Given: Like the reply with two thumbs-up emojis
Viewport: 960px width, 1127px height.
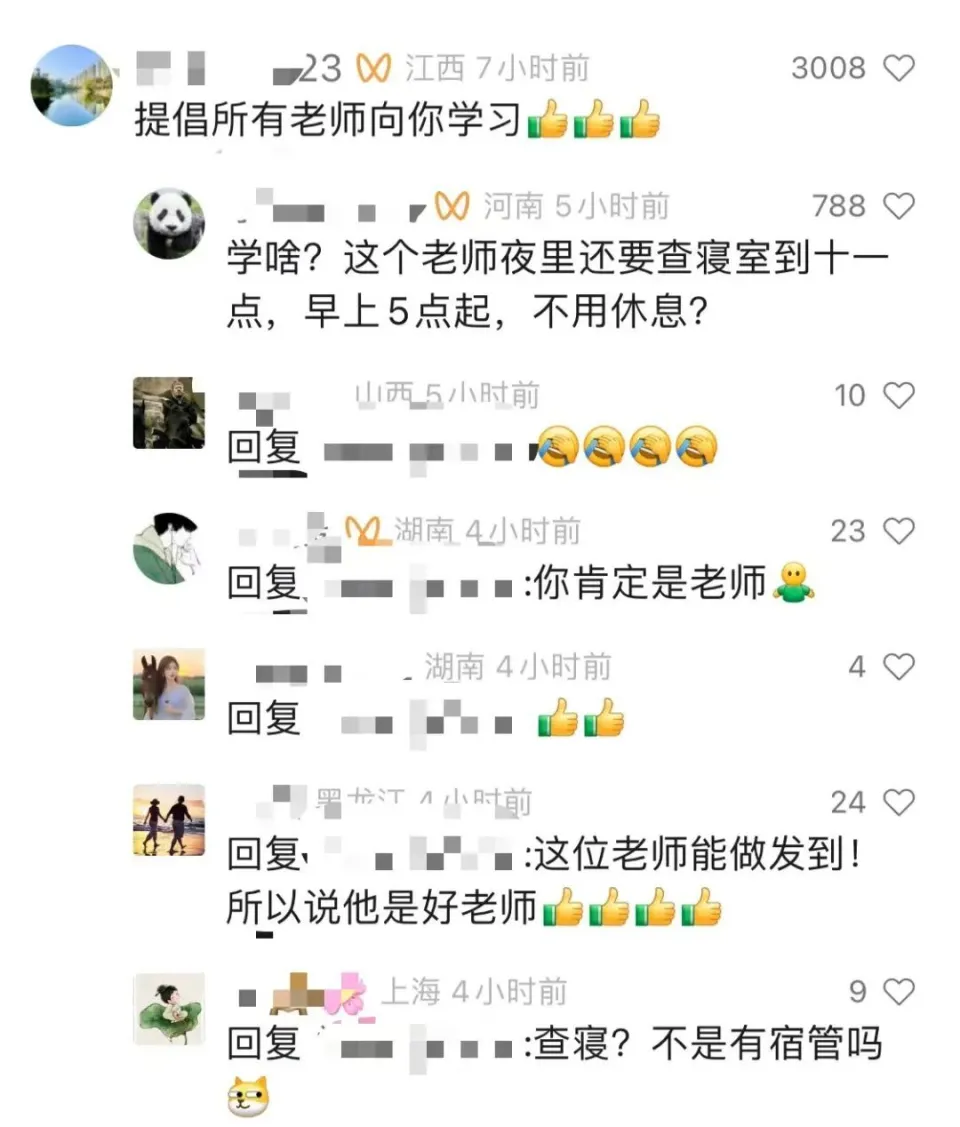Looking at the screenshot, I should click(x=899, y=666).
